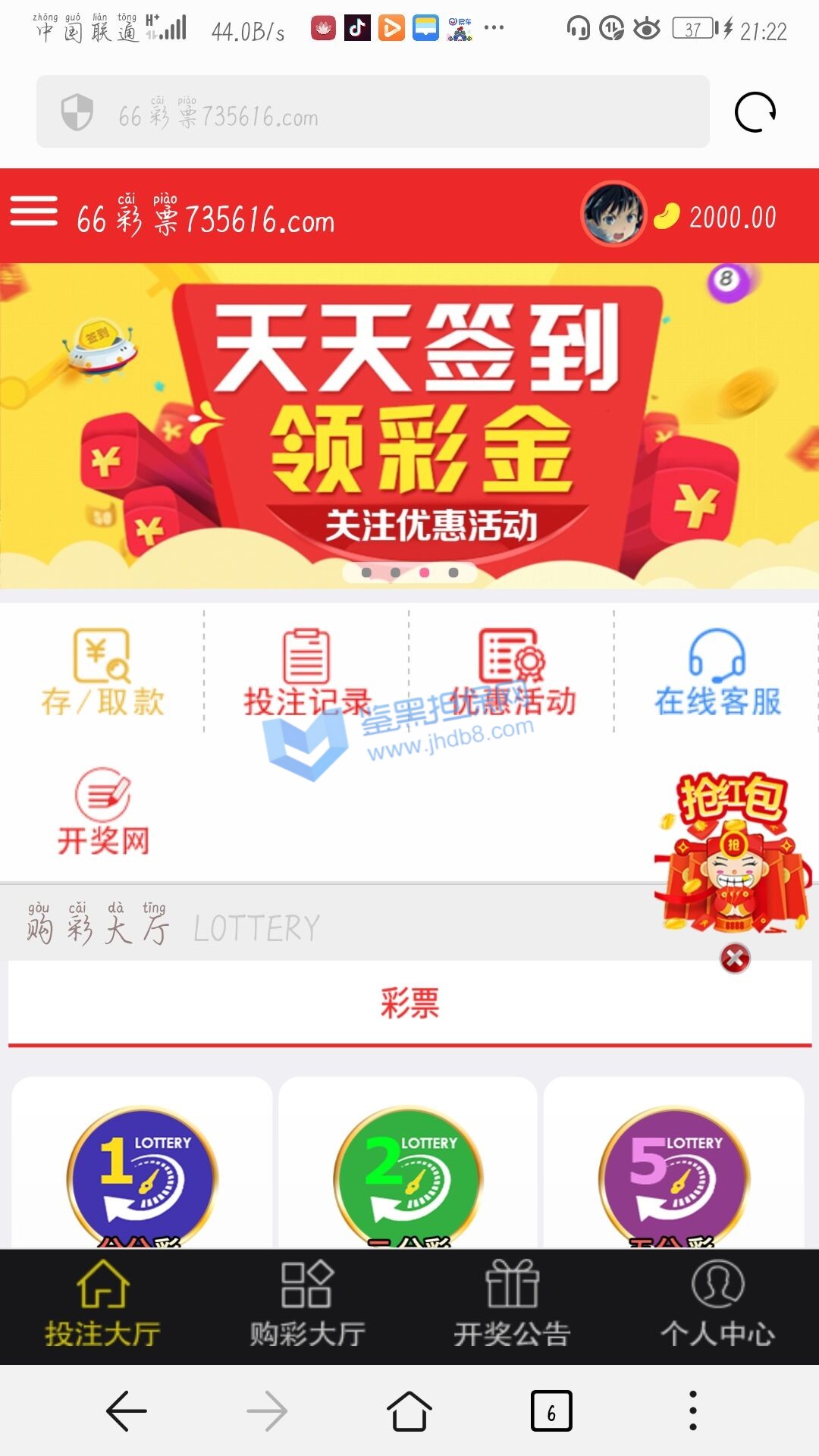Screen dimensions: 819x1456
Task: Open 开奖网 draw results site
Action: tap(103, 811)
